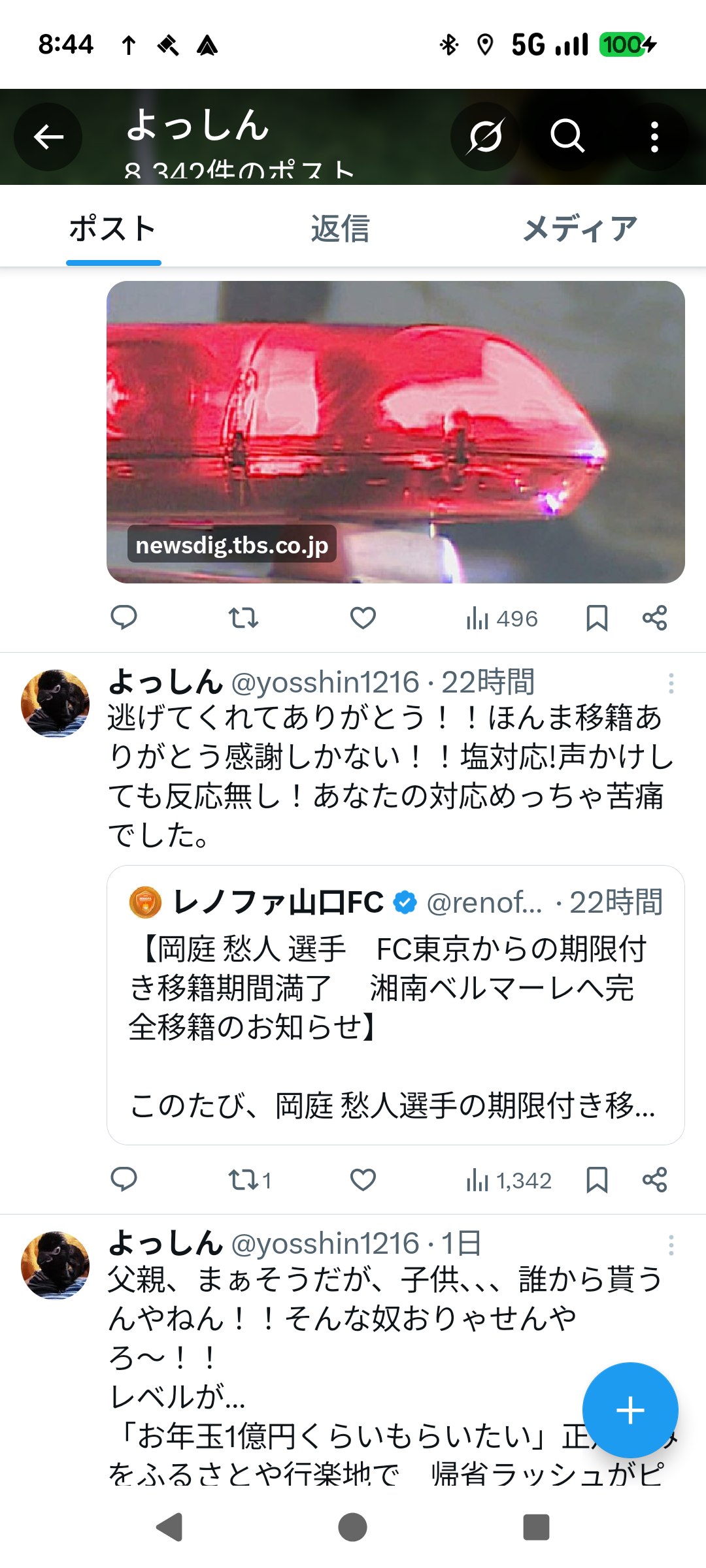The height and width of the screenshot is (1568, 706).
Task: Open the quoted レノファ山口FC post
Action: tap(395, 1005)
